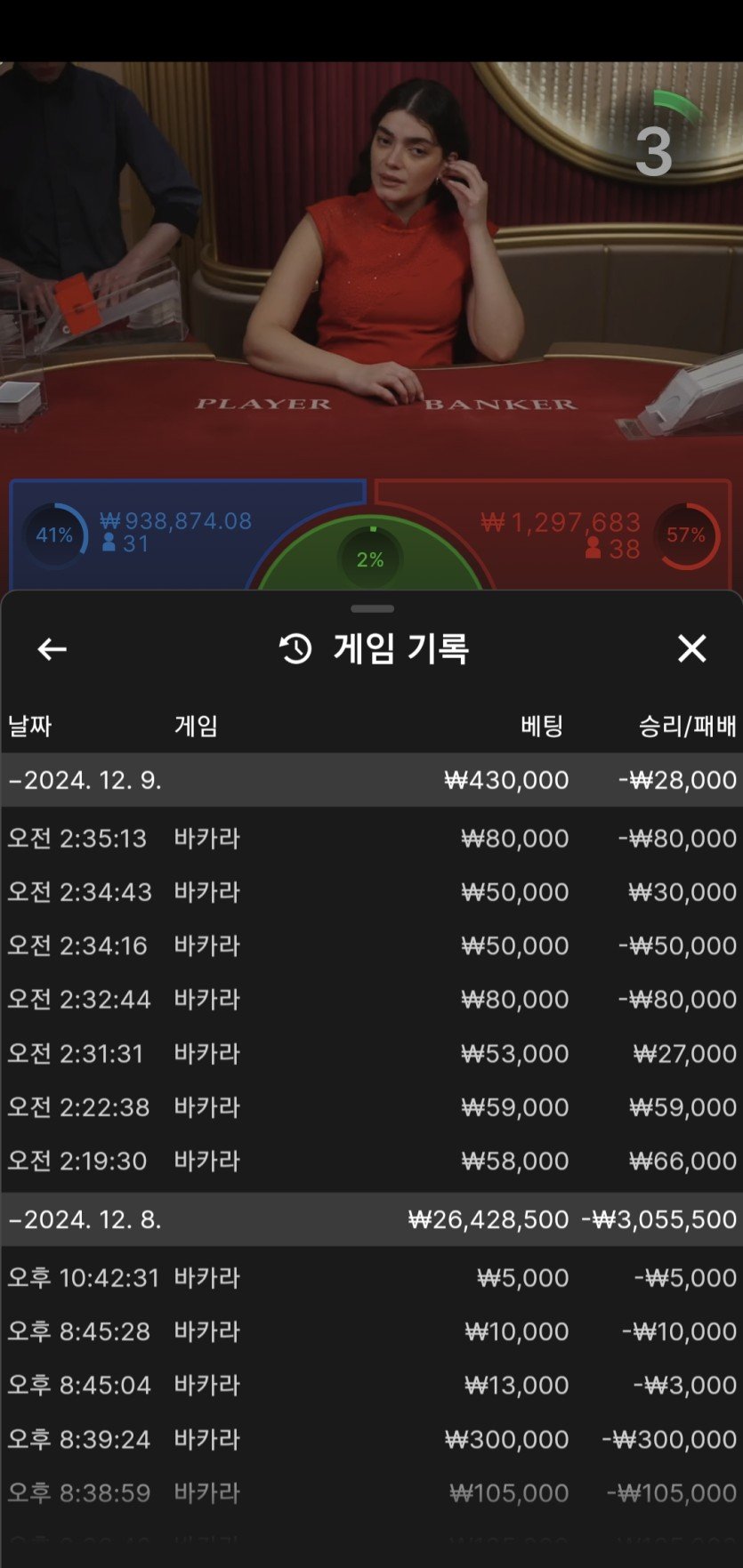Open the 오후 8:39:24 ₩300,000 bet record
This screenshot has width=743, height=1568.
click(x=371, y=1439)
